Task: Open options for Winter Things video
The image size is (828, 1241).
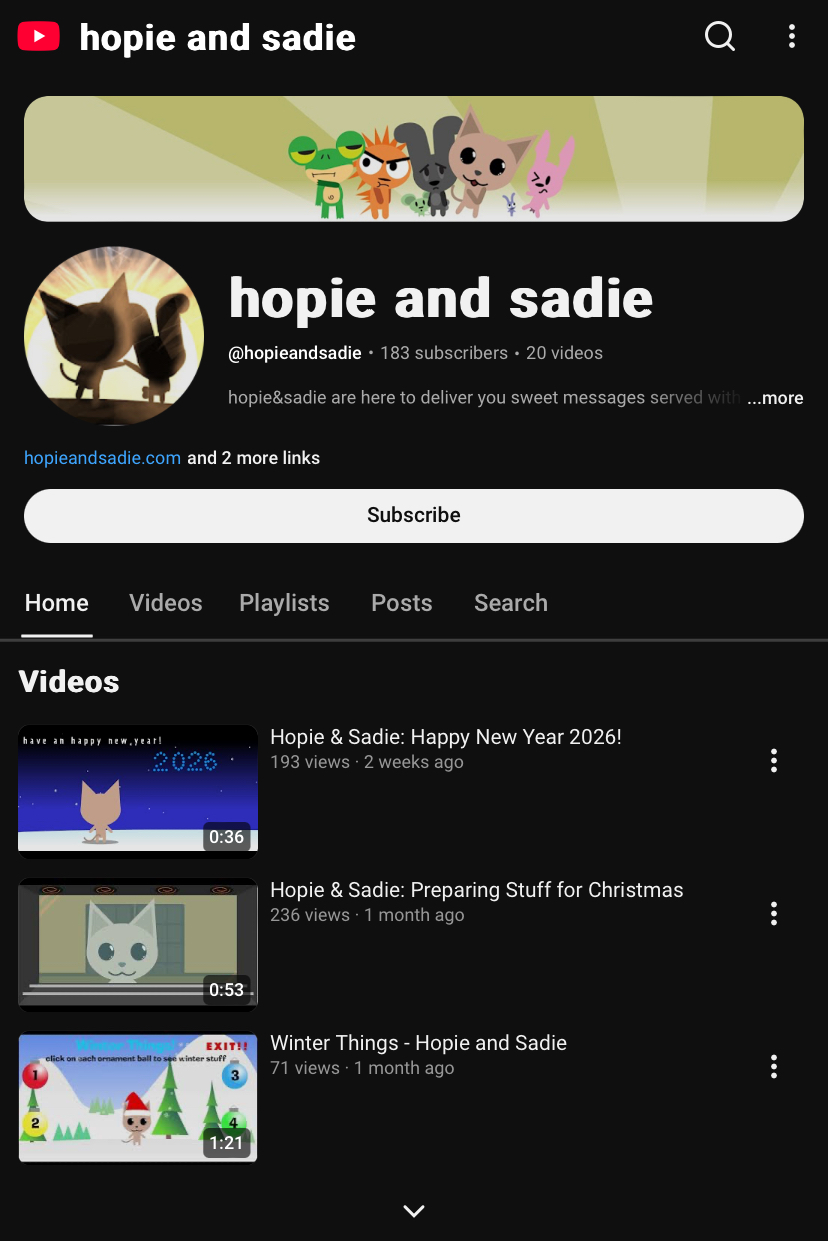Action: (773, 1067)
